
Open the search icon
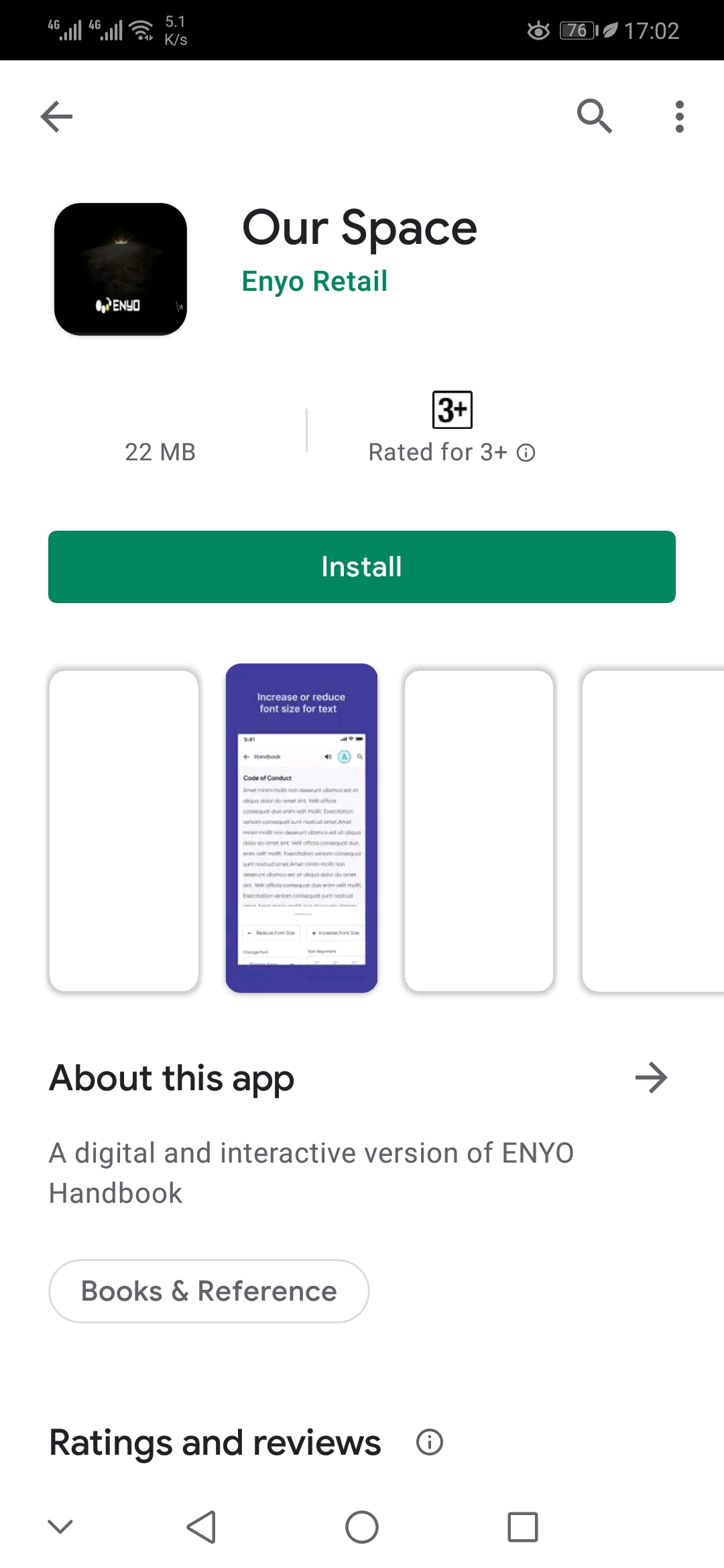(x=594, y=117)
